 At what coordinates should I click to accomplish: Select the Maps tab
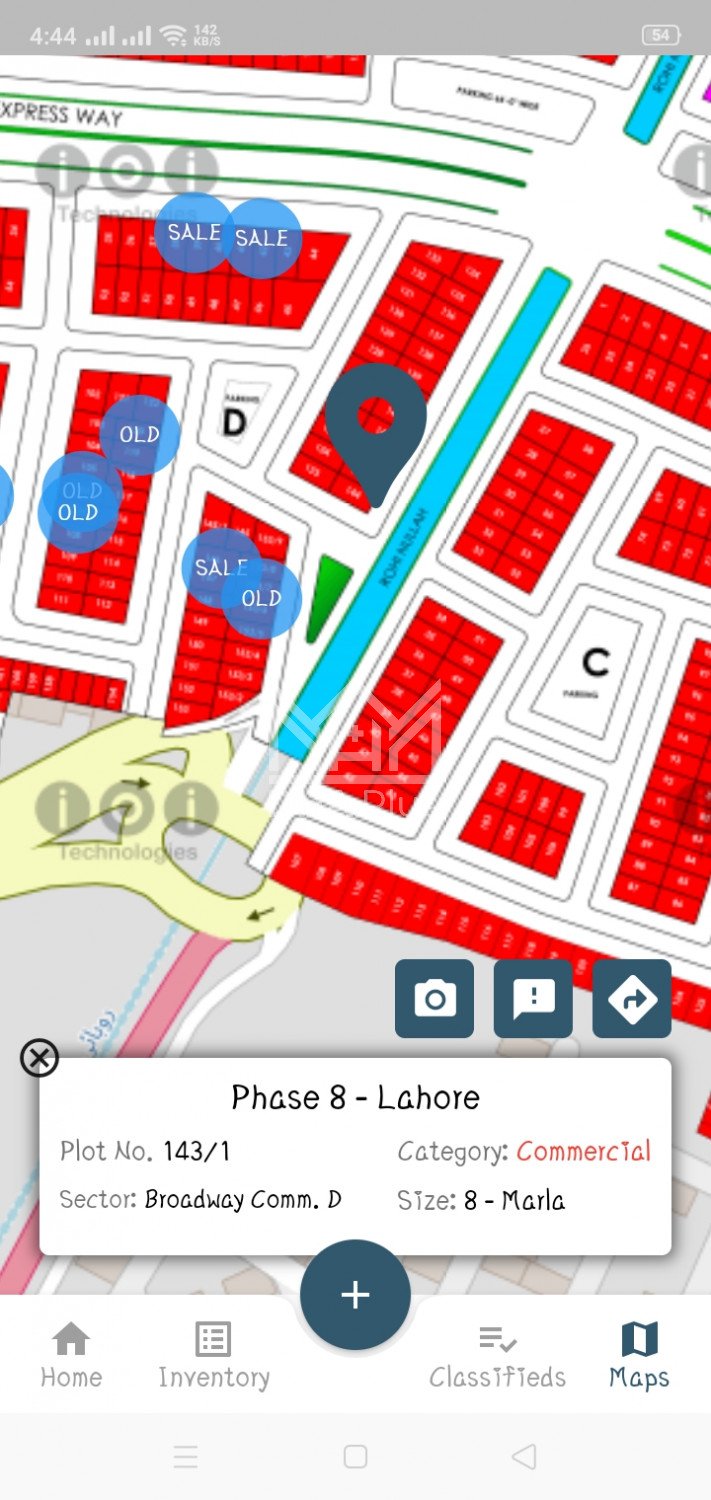(639, 1355)
